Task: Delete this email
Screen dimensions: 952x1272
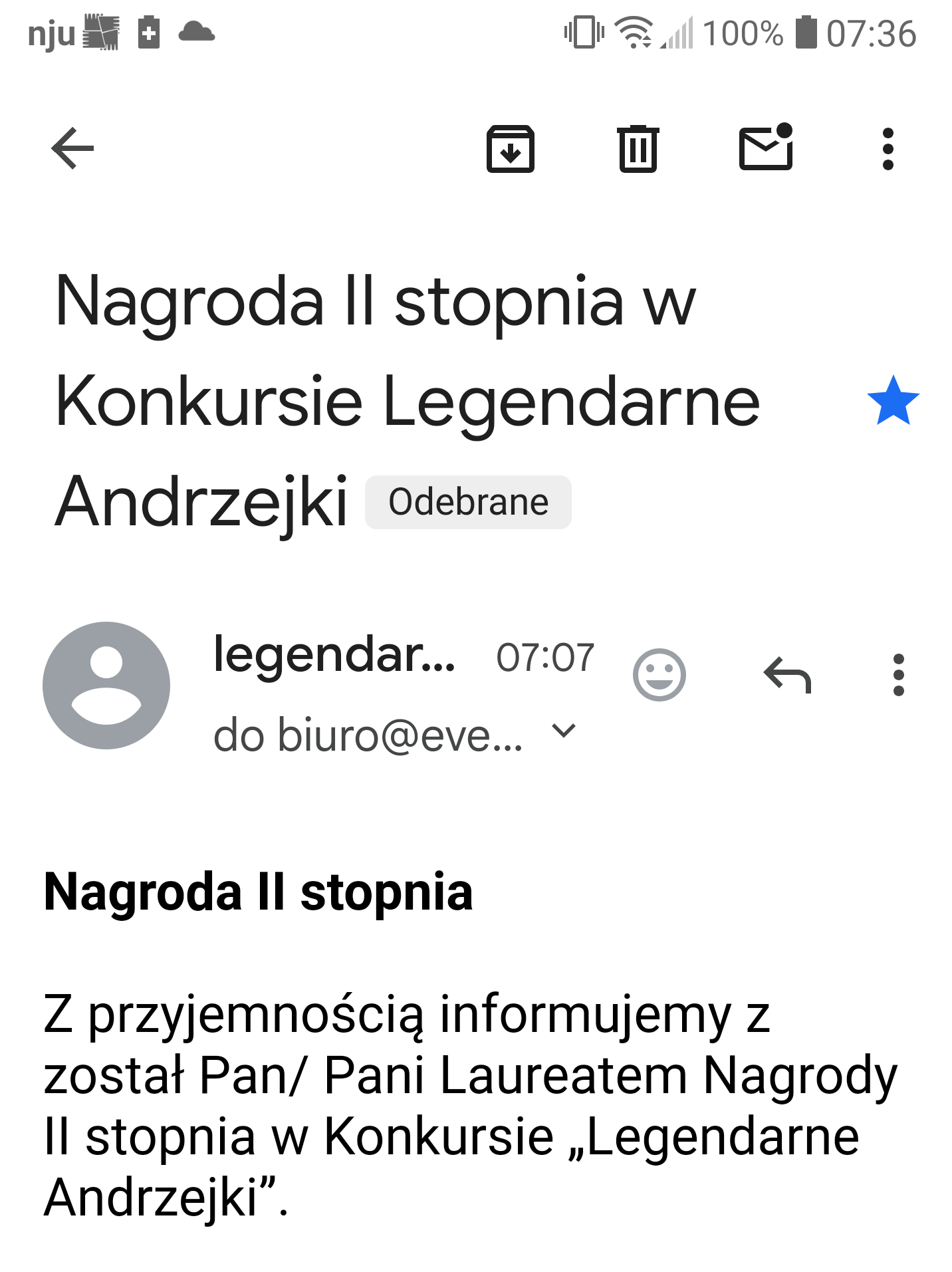Action: pyautogui.click(x=638, y=148)
